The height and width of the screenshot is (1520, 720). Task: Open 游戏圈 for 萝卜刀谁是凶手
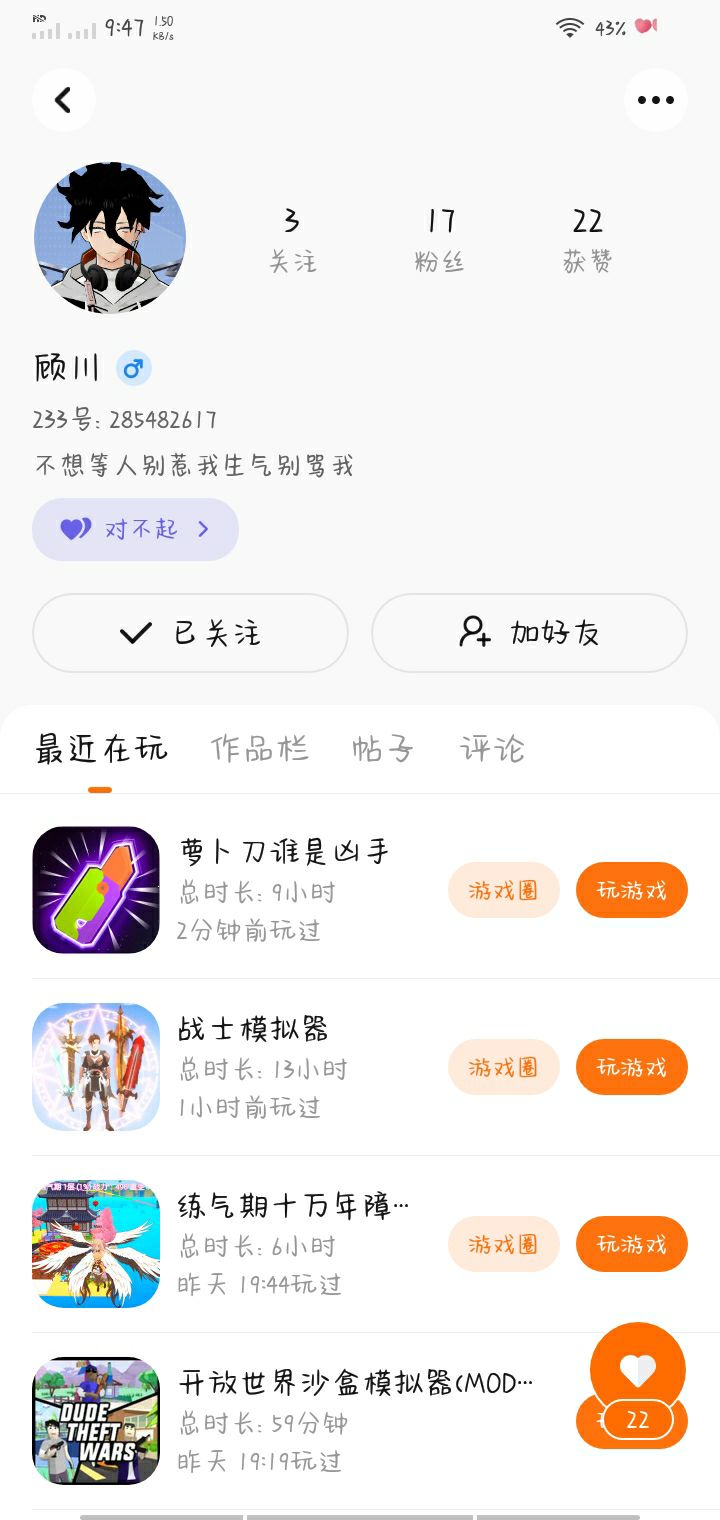[x=503, y=890]
